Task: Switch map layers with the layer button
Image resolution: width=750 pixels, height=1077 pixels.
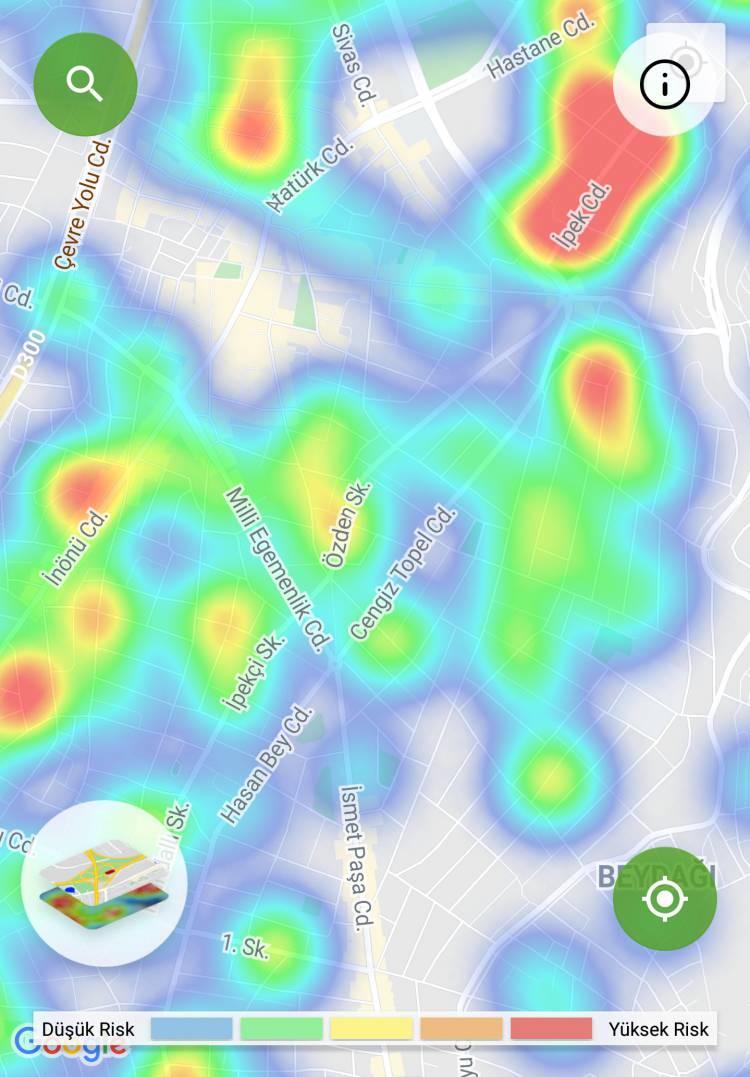Action: tap(104, 883)
